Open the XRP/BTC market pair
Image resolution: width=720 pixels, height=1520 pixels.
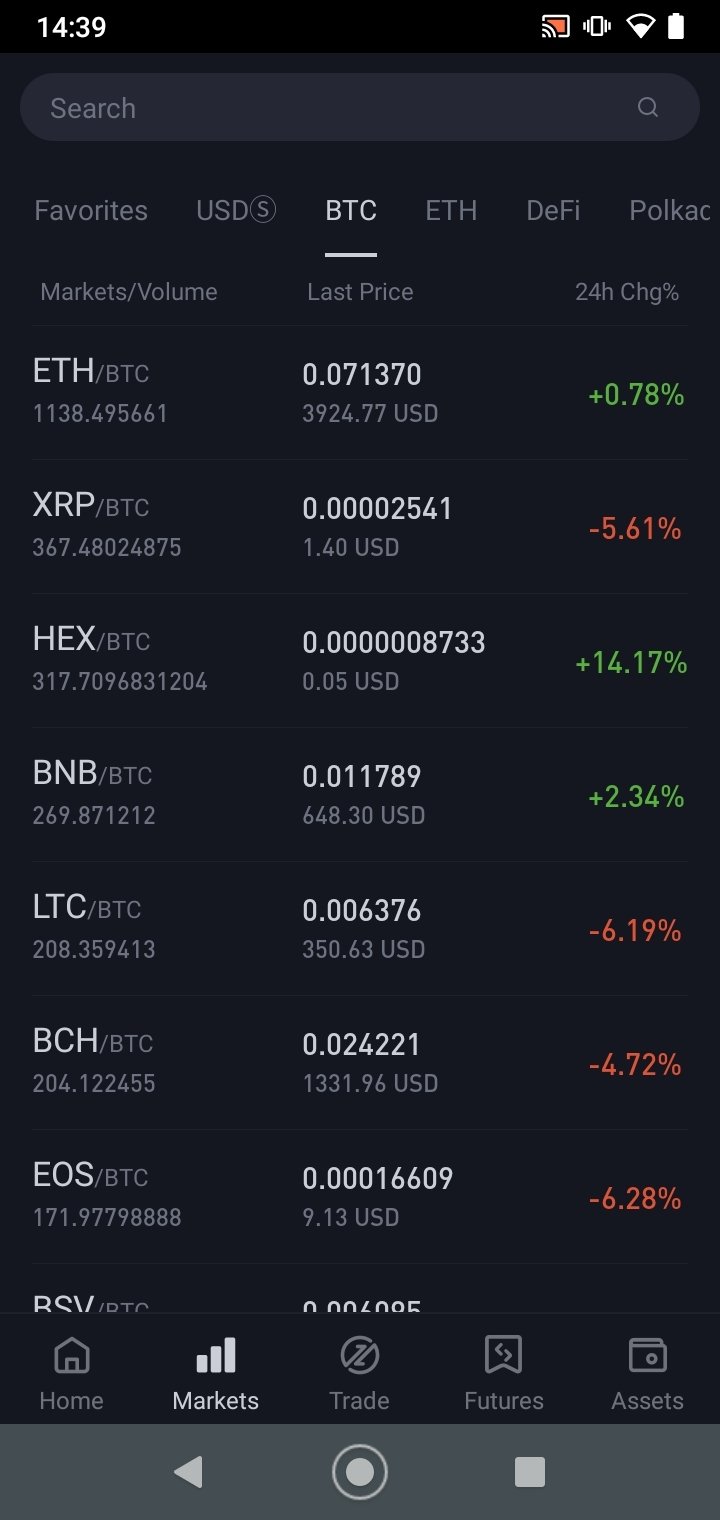360,527
